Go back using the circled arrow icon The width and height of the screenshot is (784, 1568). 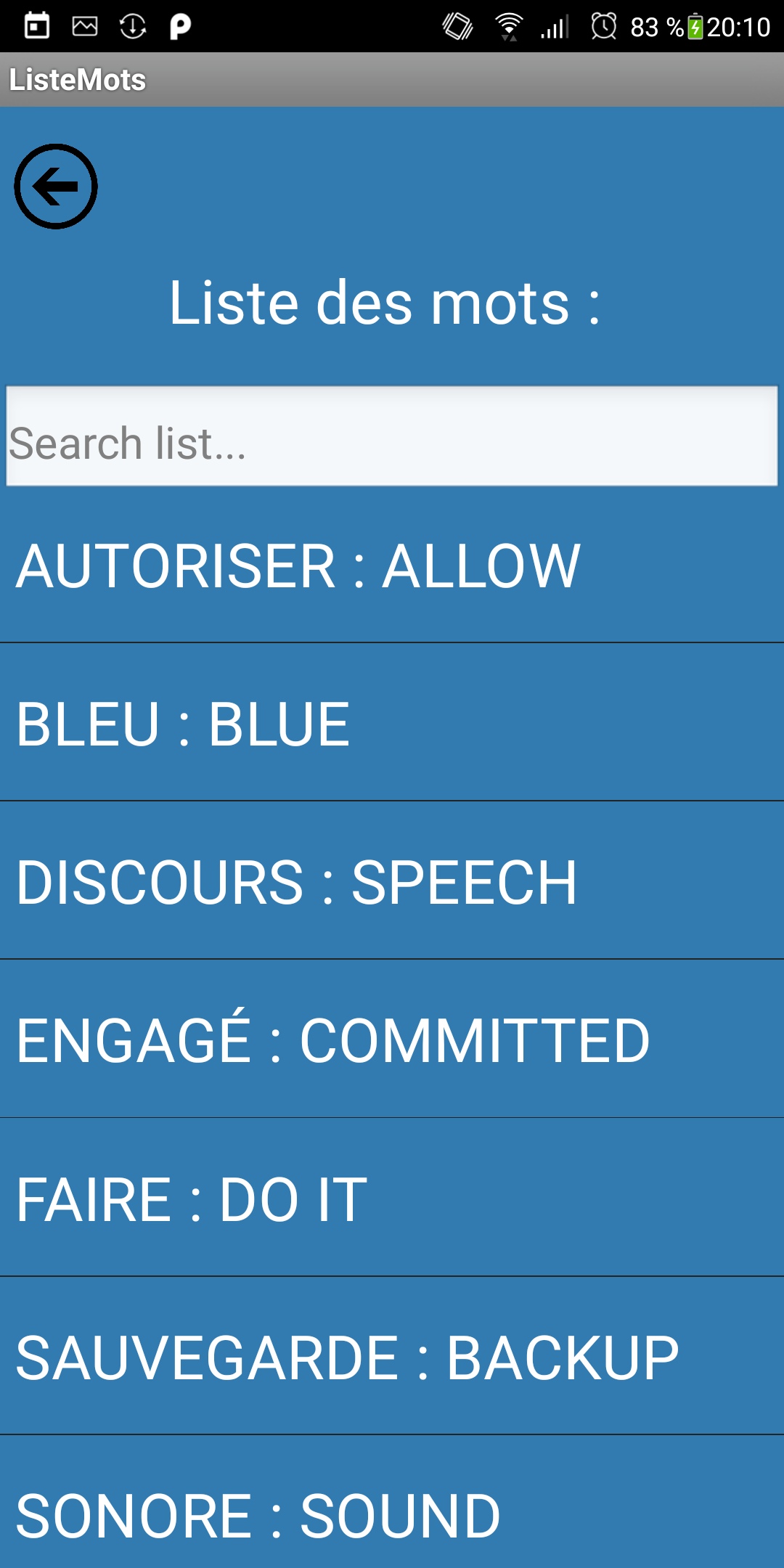click(56, 187)
